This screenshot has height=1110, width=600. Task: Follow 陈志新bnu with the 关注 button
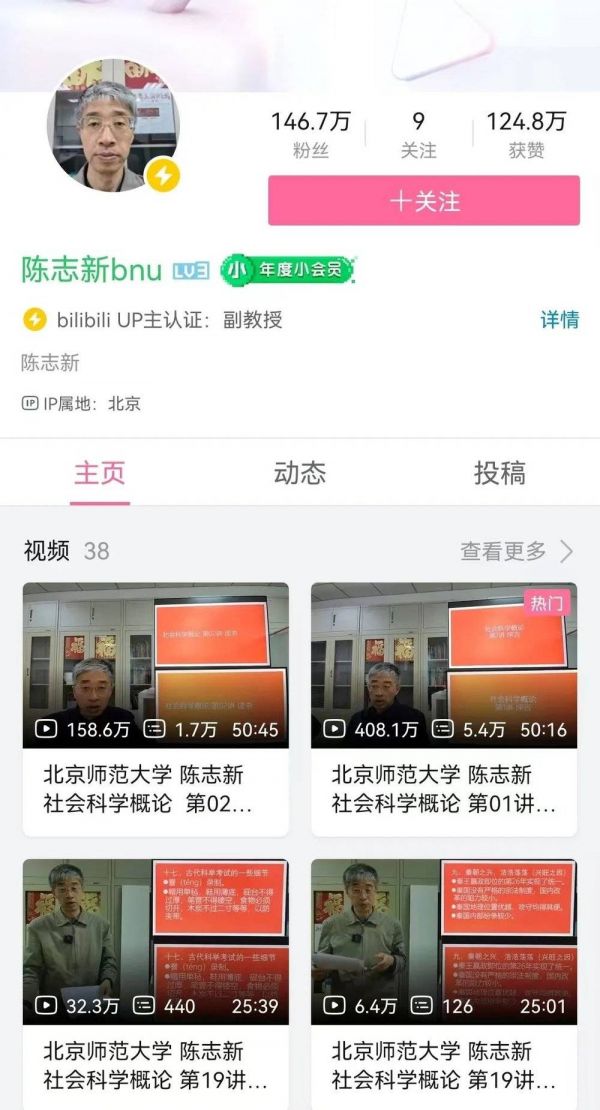coord(424,201)
